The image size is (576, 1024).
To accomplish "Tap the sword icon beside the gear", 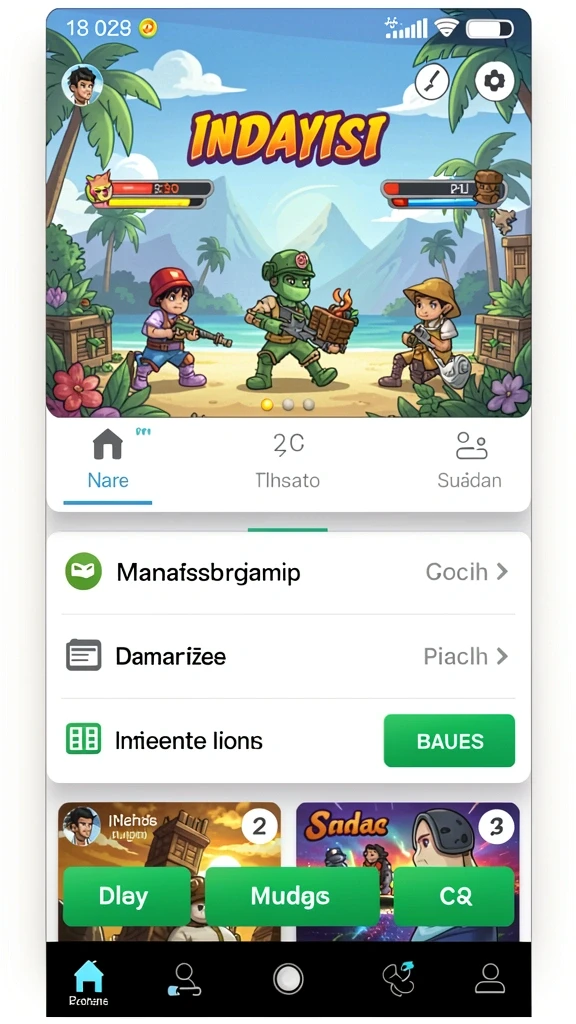I will click(x=432, y=82).
